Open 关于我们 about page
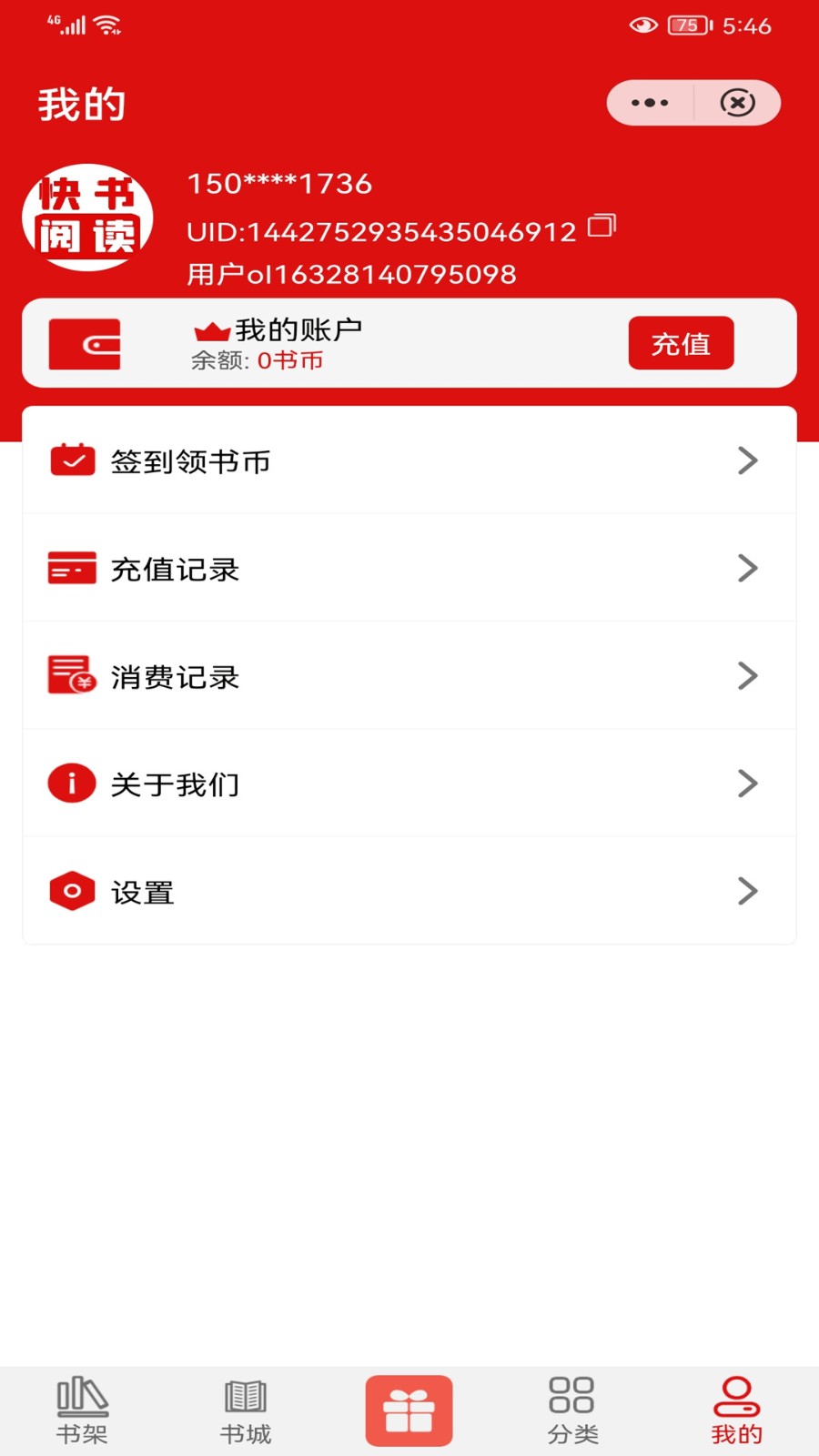Viewport: 819px width, 1456px height. pos(409,783)
